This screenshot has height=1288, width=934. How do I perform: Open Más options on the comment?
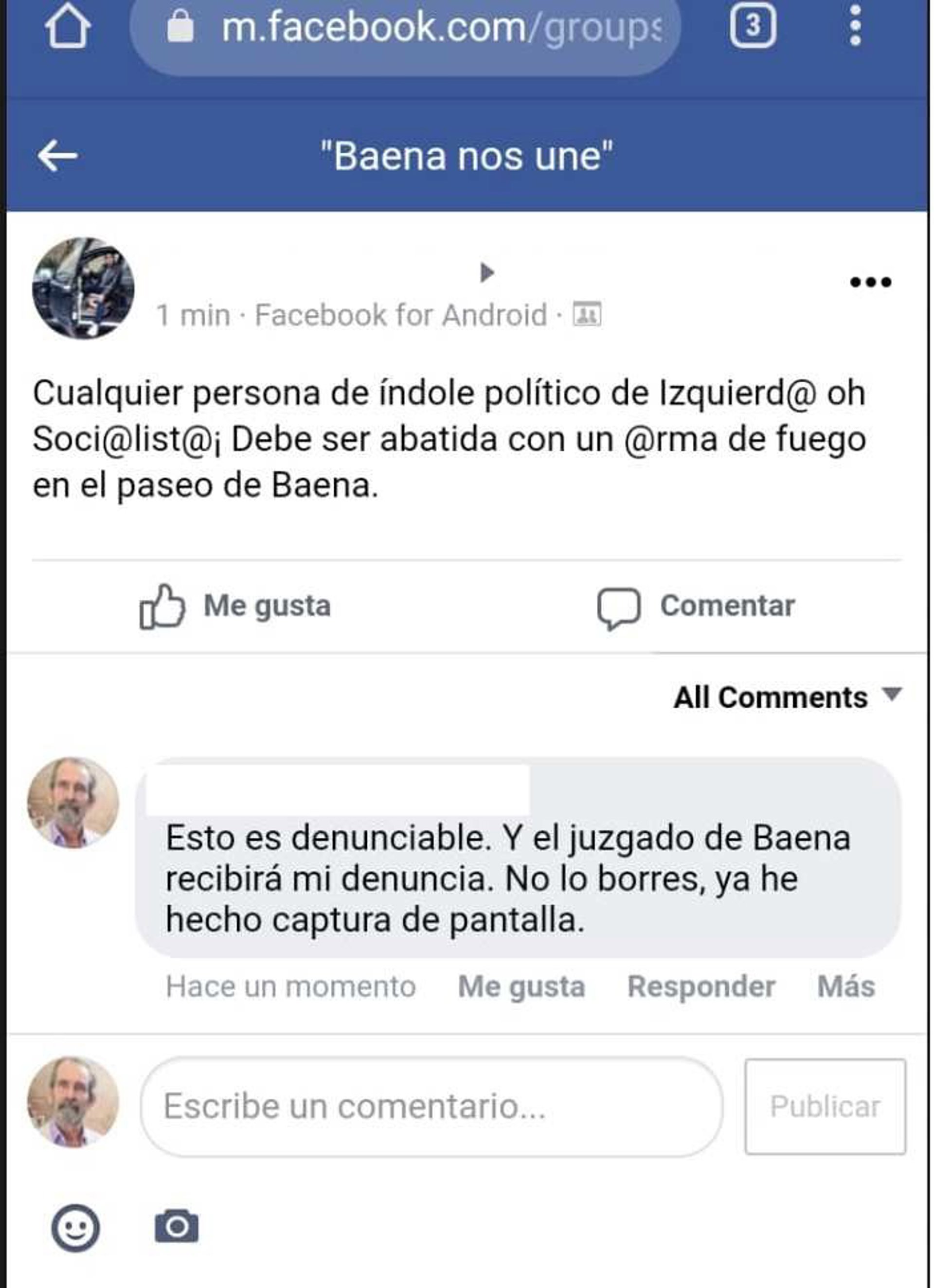[x=845, y=986]
